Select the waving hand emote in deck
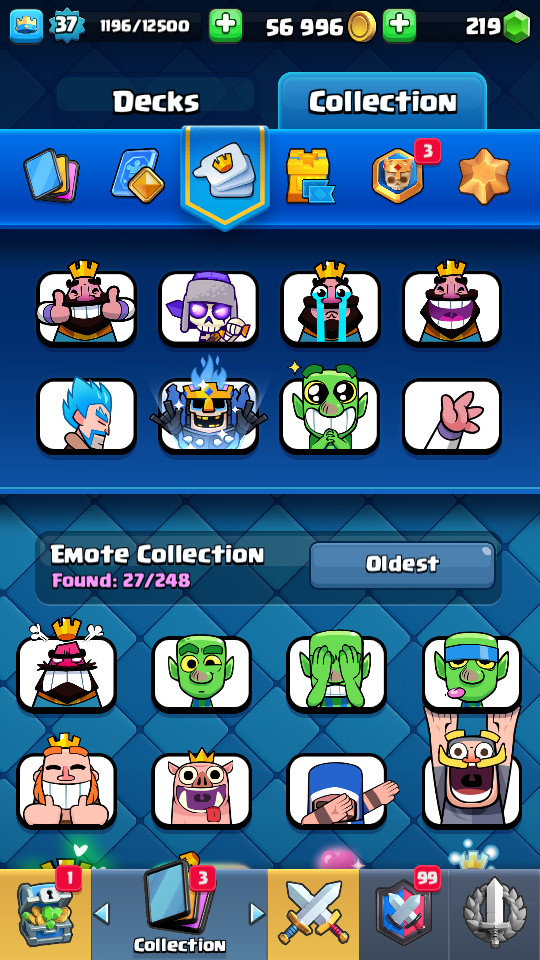Image resolution: width=540 pixels, height=960 pixels. [452, 416]
